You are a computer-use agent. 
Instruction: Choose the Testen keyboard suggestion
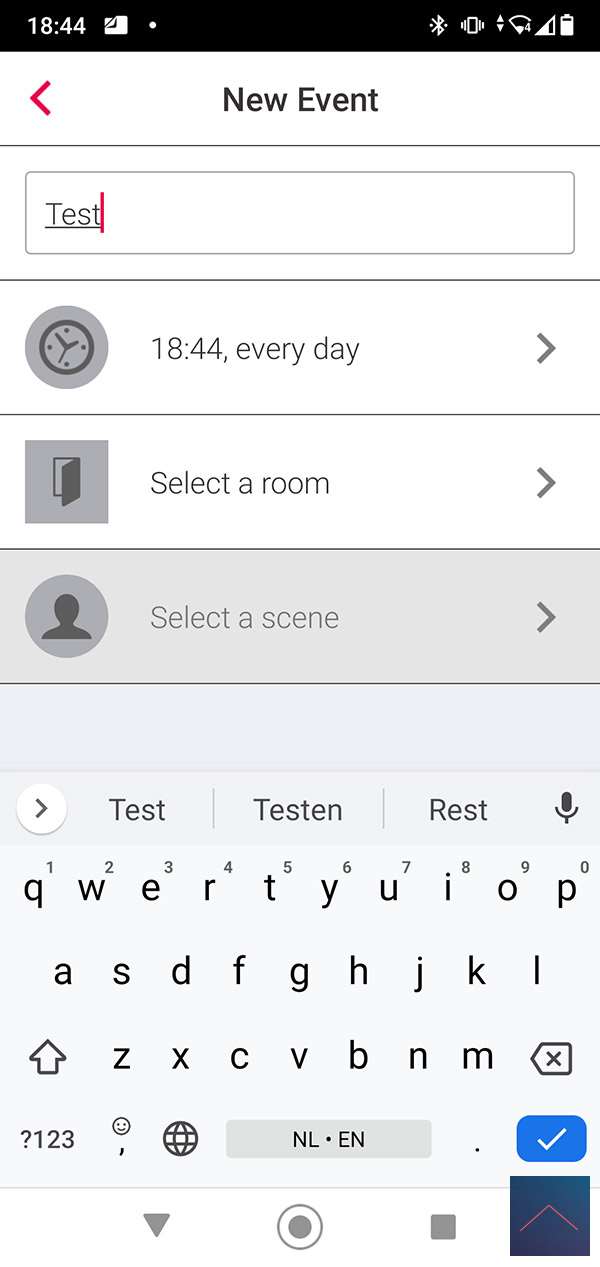pyautogui.click(x=298, y=809)
